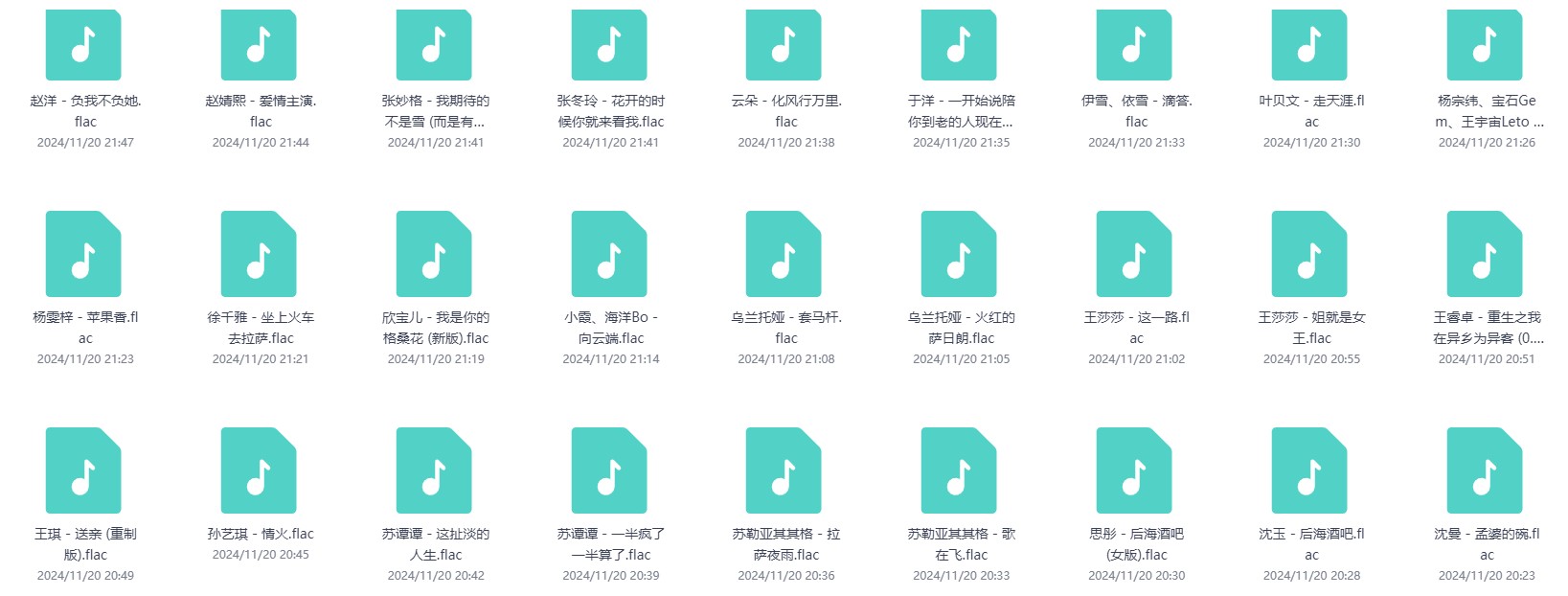Open 思彤 - 后海酒吧 (女版).flac
Viewport: 1568px width, 596px height.
click(x=1135, y=471)
